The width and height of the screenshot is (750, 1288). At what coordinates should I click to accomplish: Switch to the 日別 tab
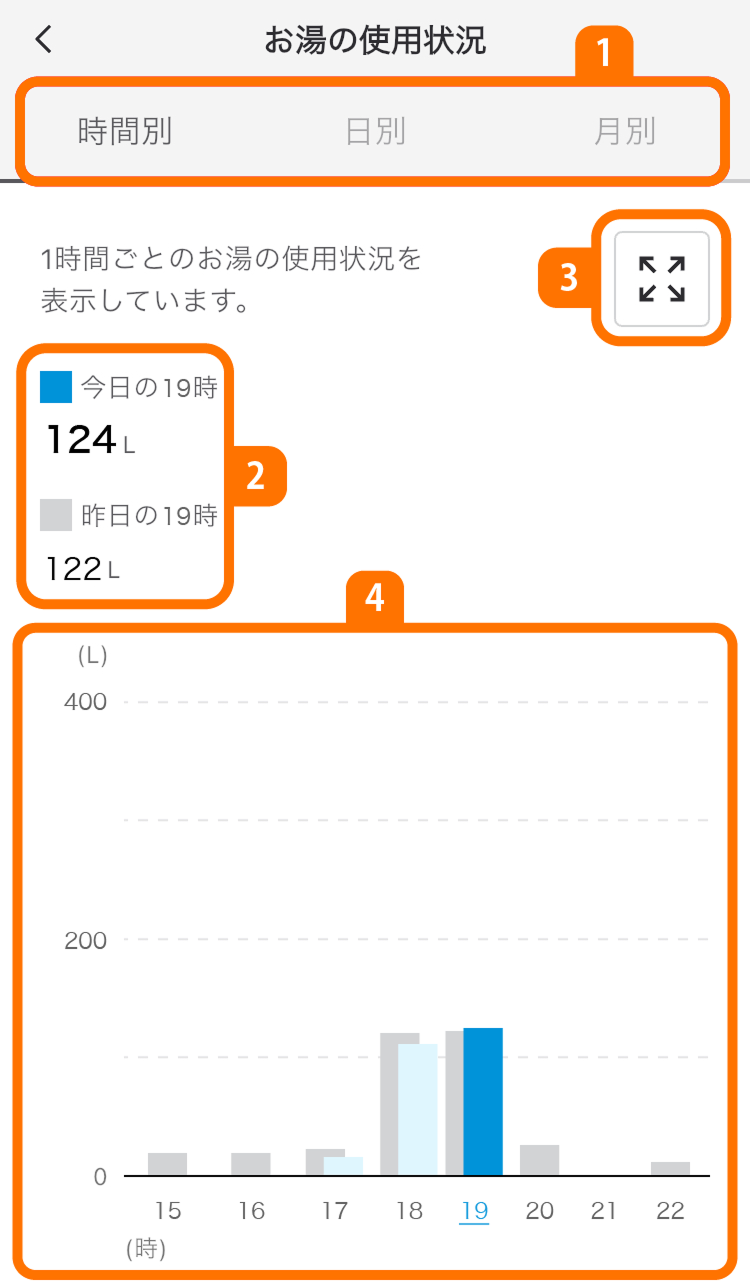coord(375,131)
